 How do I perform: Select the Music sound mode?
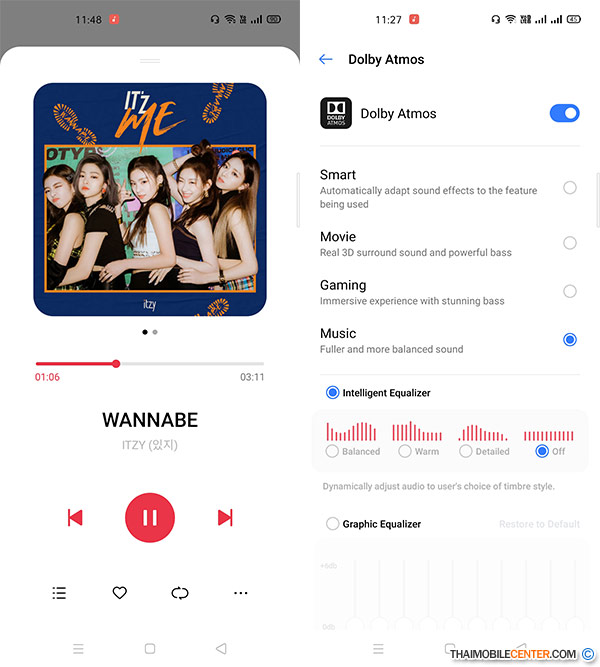(x=569, y=340)
